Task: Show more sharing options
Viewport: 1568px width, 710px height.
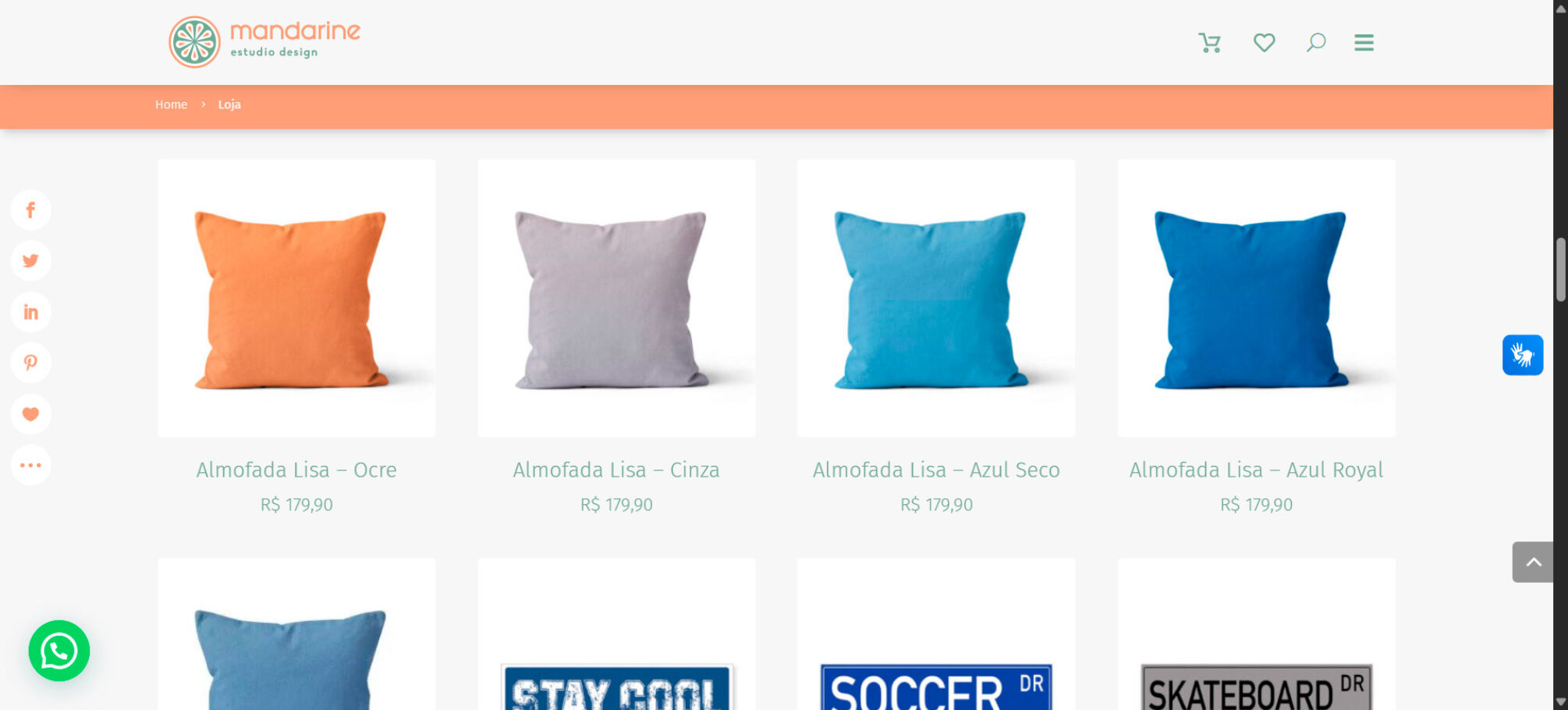Action: pyautogui.click(x=30, y=465)
